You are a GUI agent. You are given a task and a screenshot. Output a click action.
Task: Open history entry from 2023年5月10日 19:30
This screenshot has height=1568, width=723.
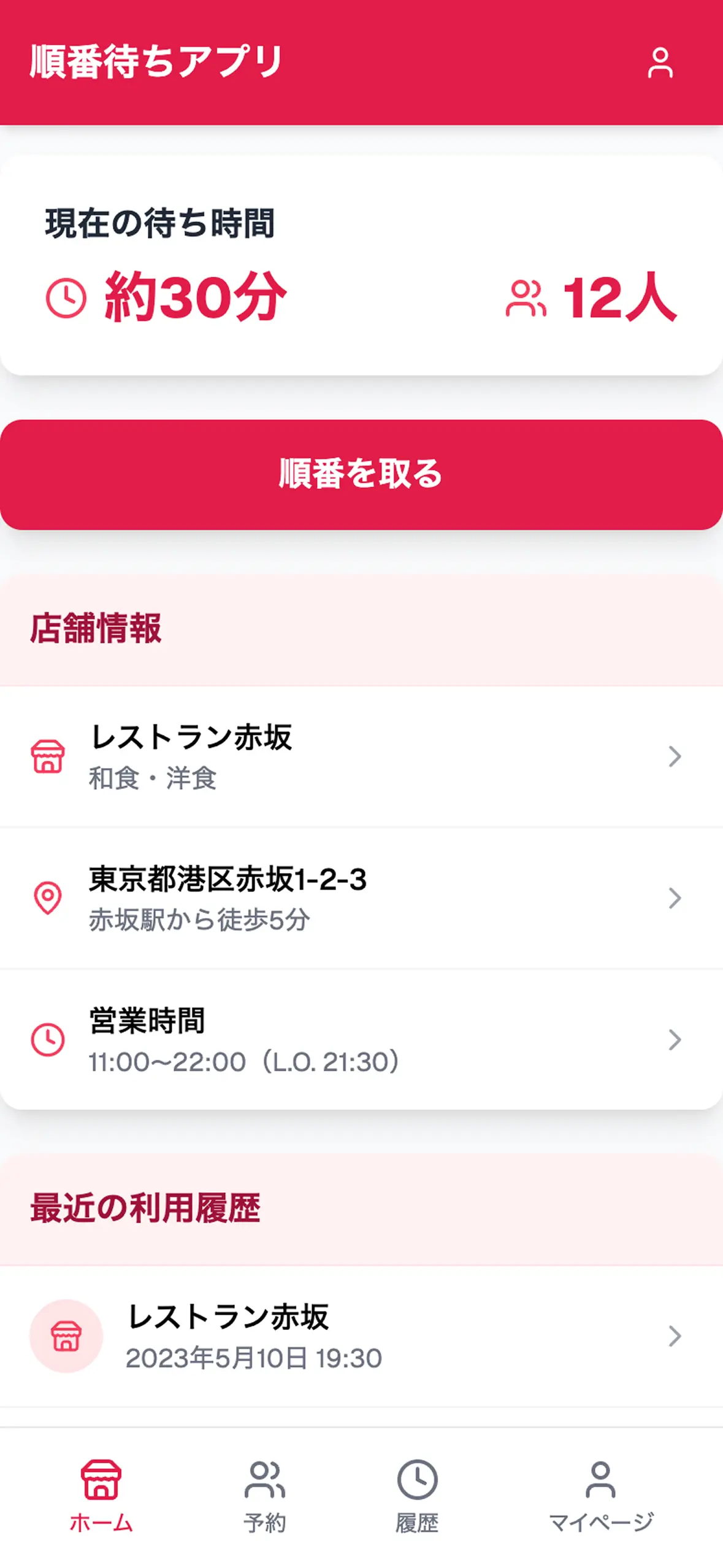pos(361,1335)
